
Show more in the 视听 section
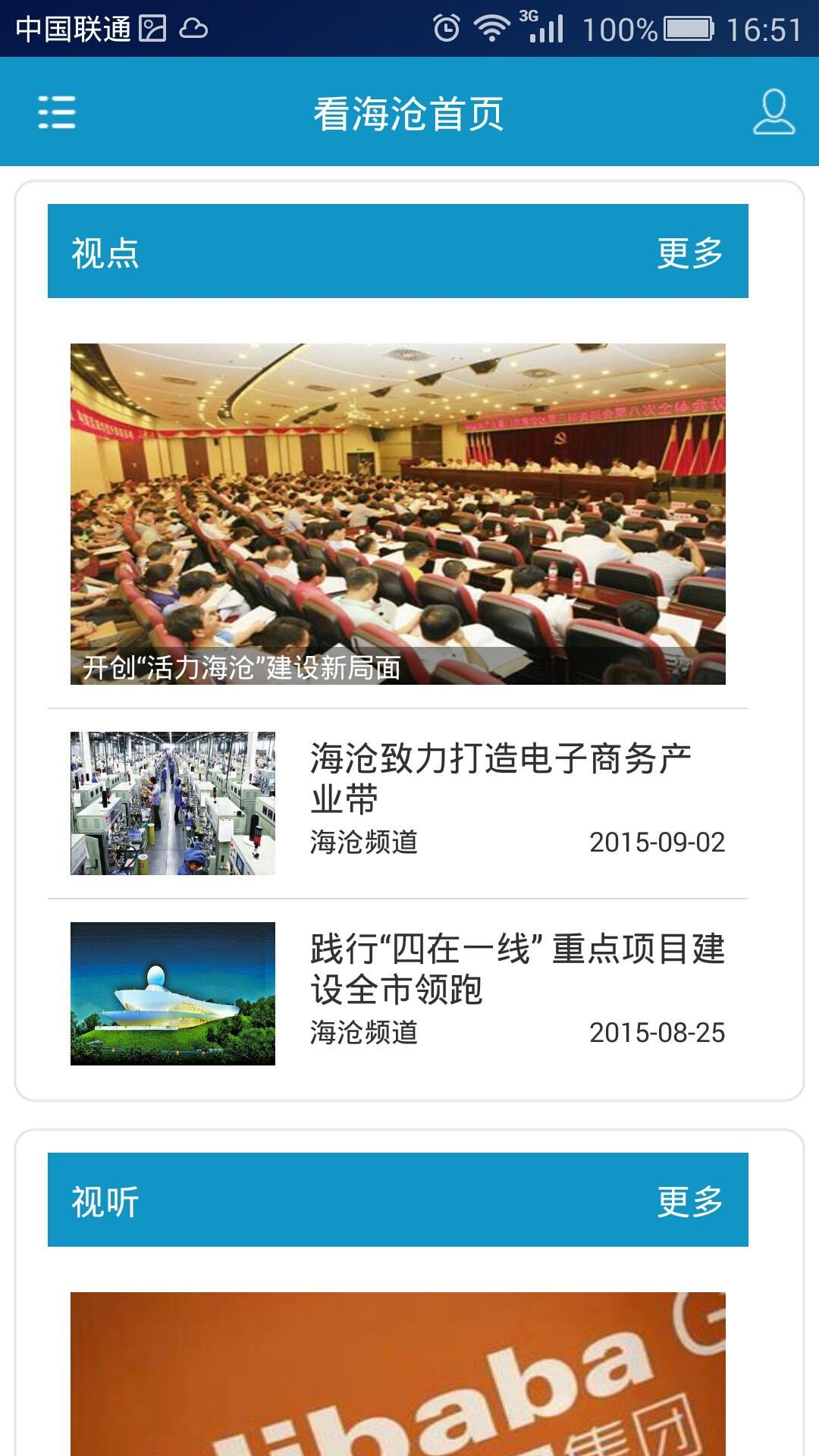pyautogui.click(x=689, y=1201)
